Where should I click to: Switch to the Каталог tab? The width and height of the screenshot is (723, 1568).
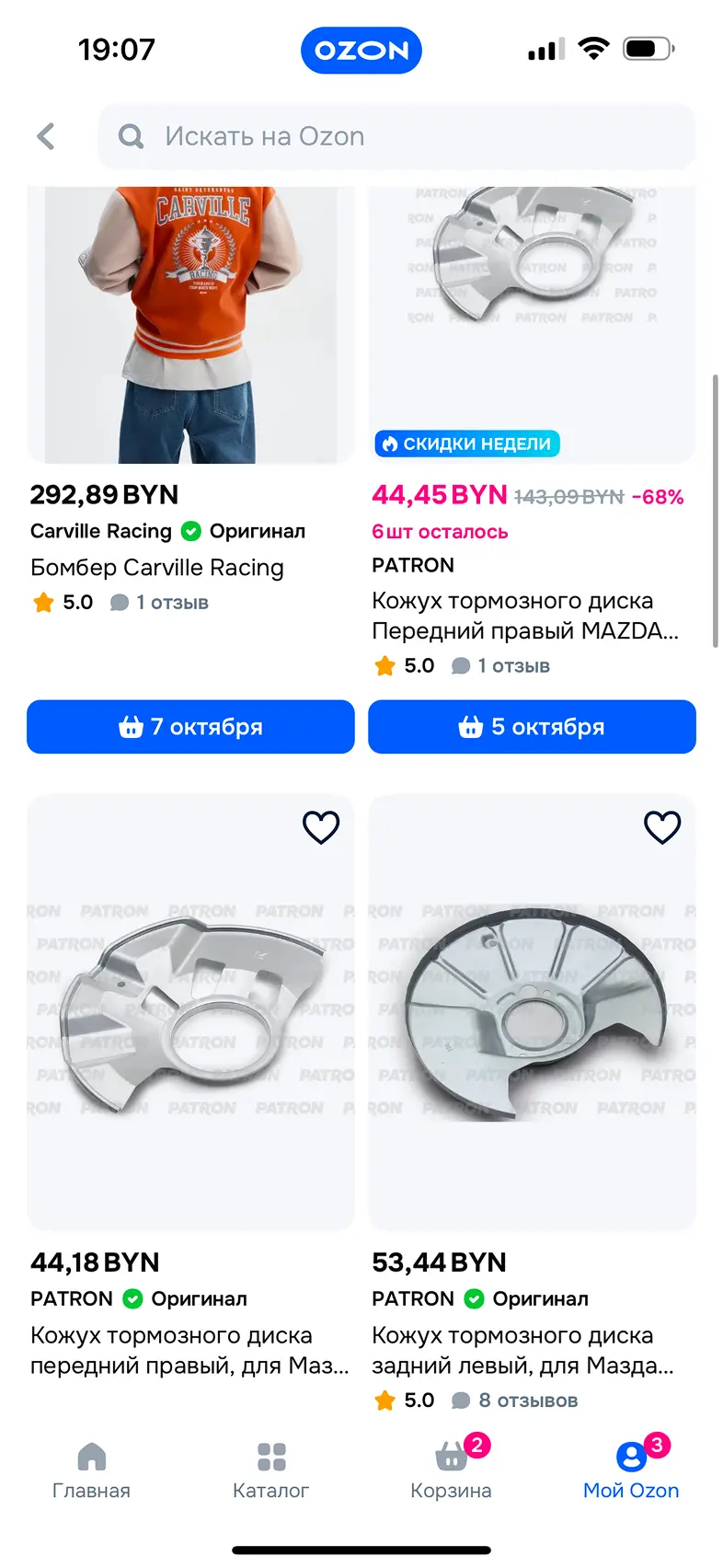[271, 1470]
